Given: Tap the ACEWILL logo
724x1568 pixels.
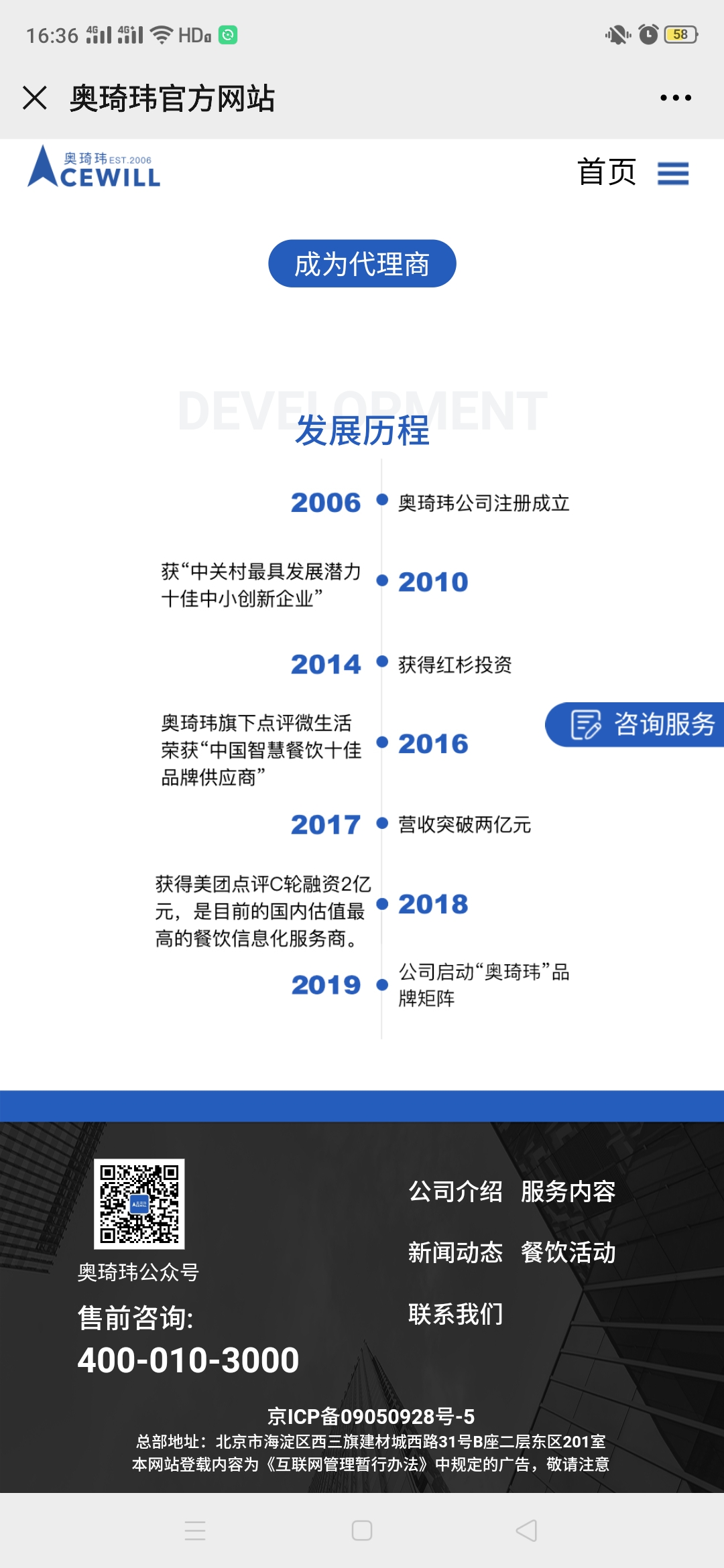Looking at the screenshot, I should pyautogui.click(x=94, y=168).
